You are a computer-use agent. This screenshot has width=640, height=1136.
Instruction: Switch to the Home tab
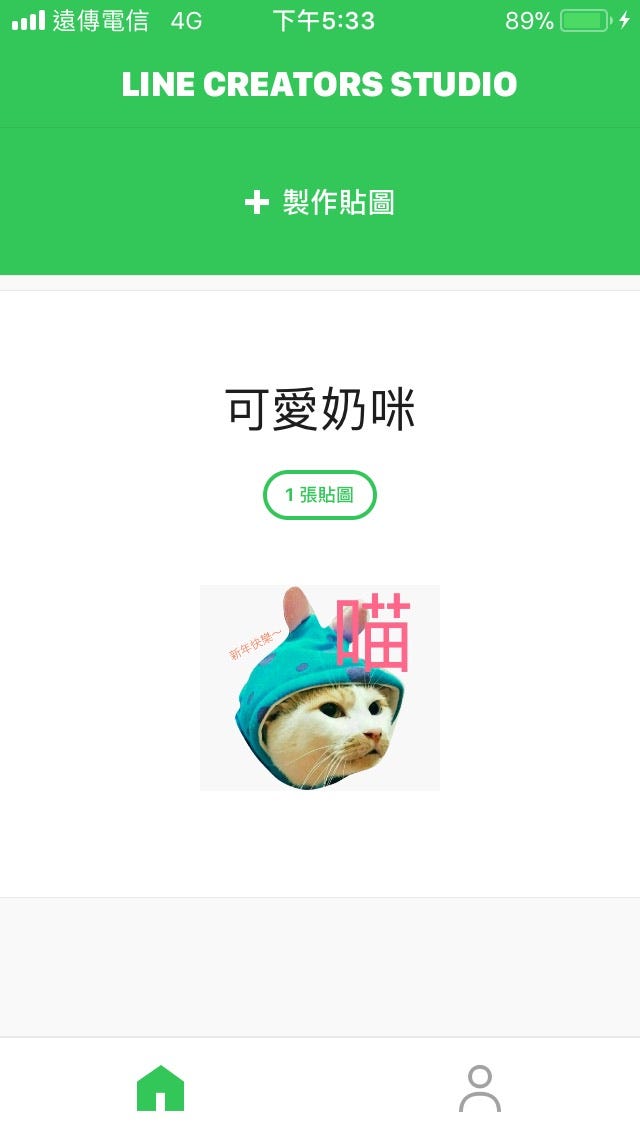pos(160,1088)
